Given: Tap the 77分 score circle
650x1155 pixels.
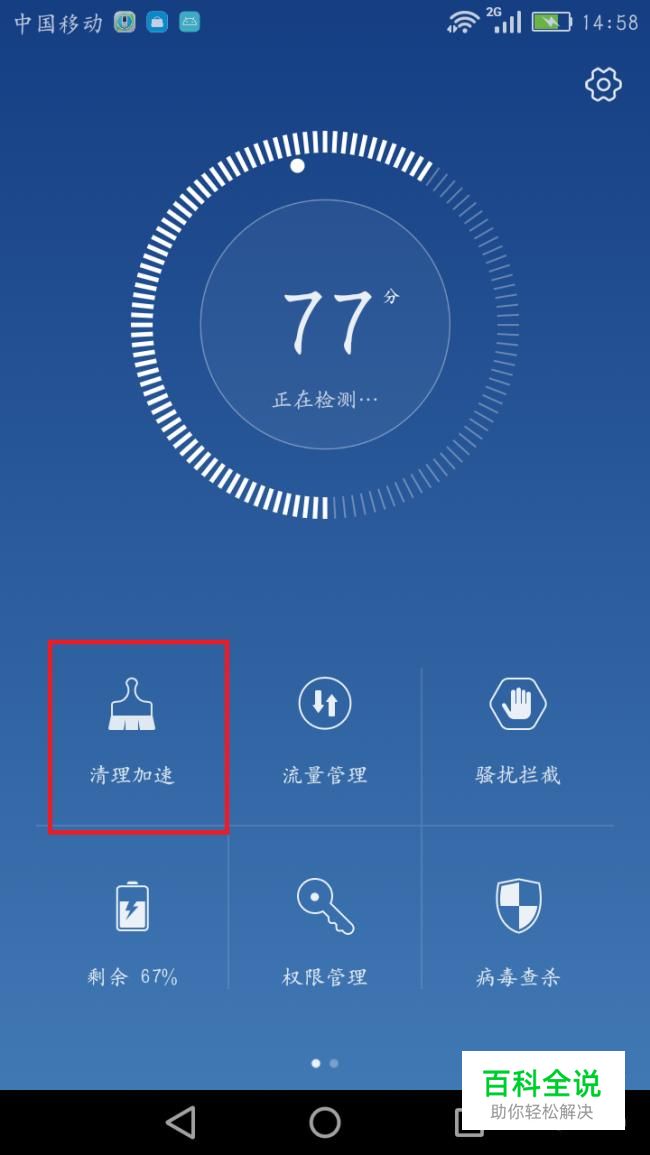Looking at the screenshot, I should click(325, 325).
